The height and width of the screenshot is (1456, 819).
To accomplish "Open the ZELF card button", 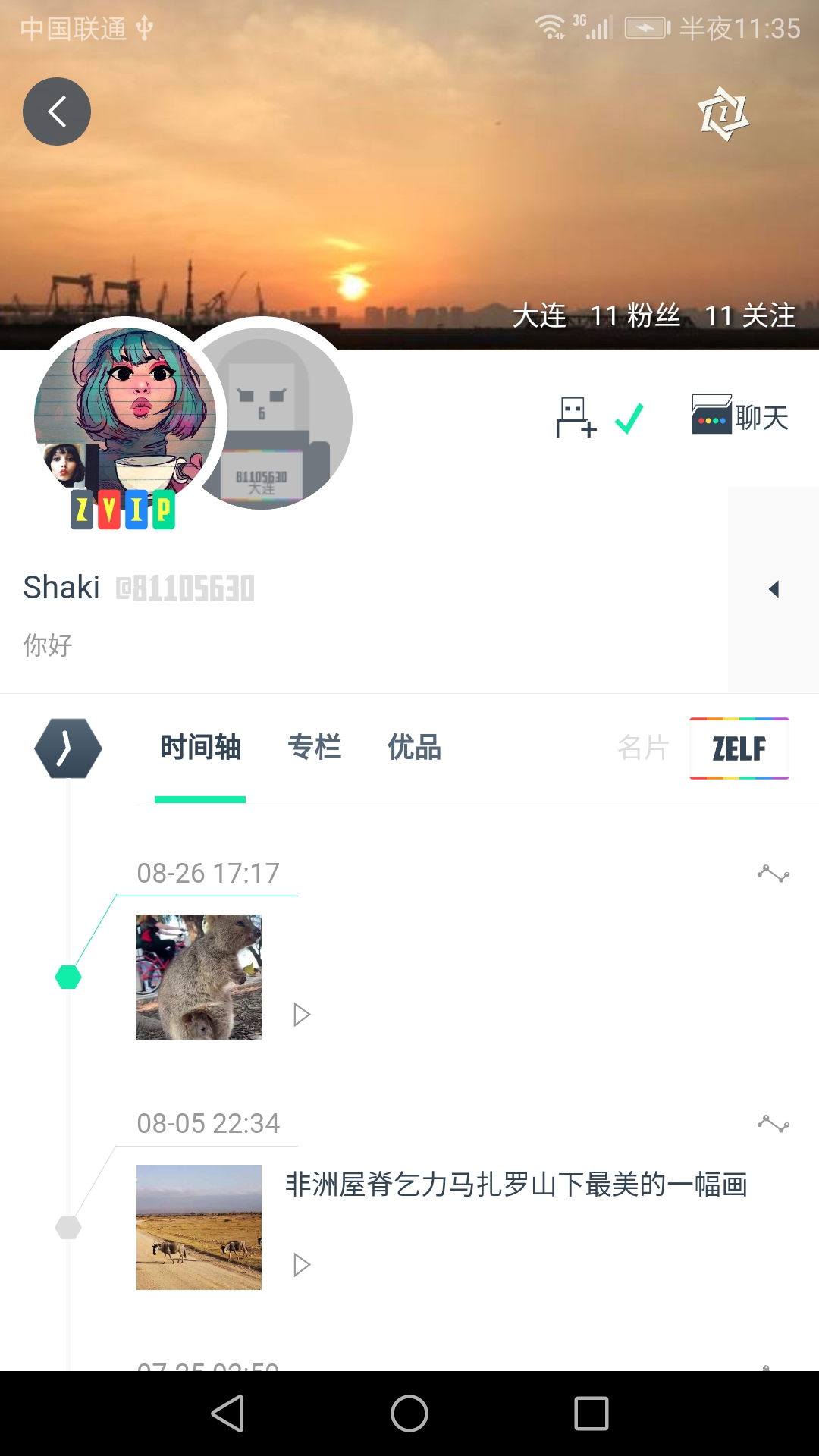I will pyautogui.click(x=739, y=748).
